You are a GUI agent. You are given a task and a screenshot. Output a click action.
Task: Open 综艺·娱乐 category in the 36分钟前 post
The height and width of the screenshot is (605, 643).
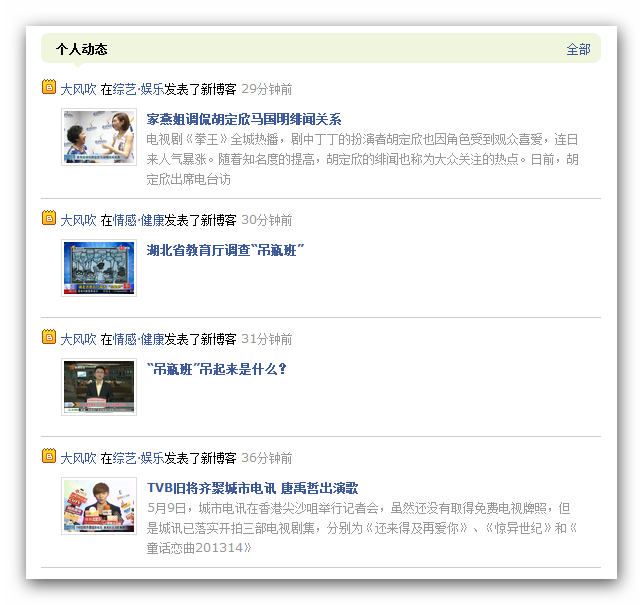click(x=138, y=458)
